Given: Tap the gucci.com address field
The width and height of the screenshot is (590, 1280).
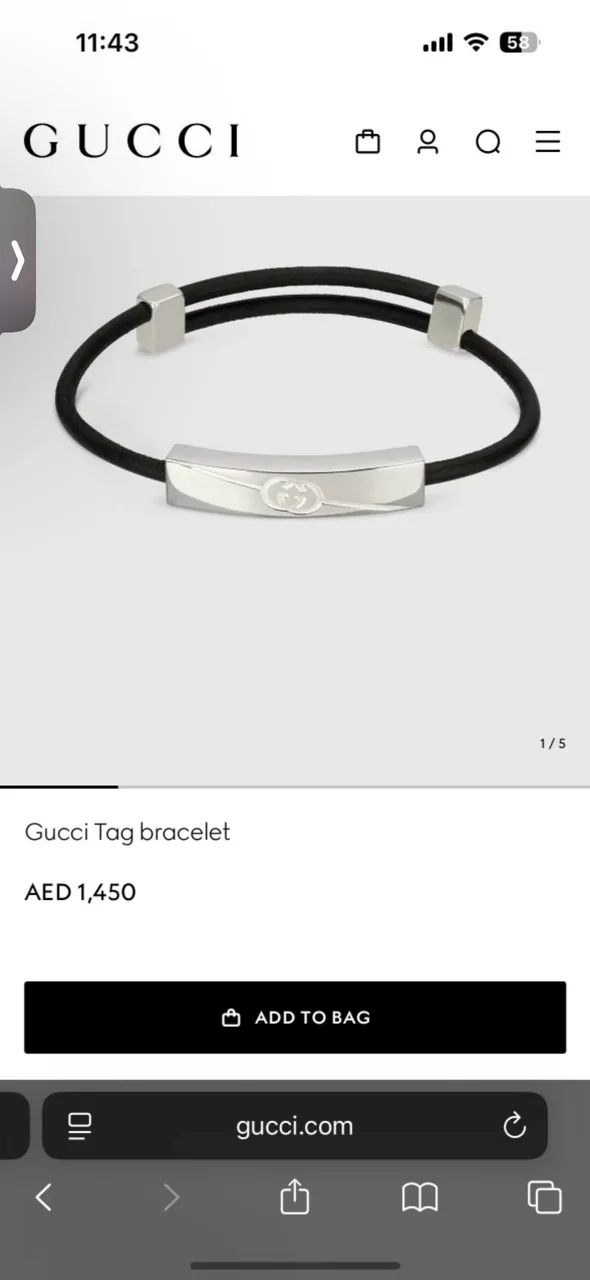Looking at the screenshot, I should click(x=295, y=1126).
